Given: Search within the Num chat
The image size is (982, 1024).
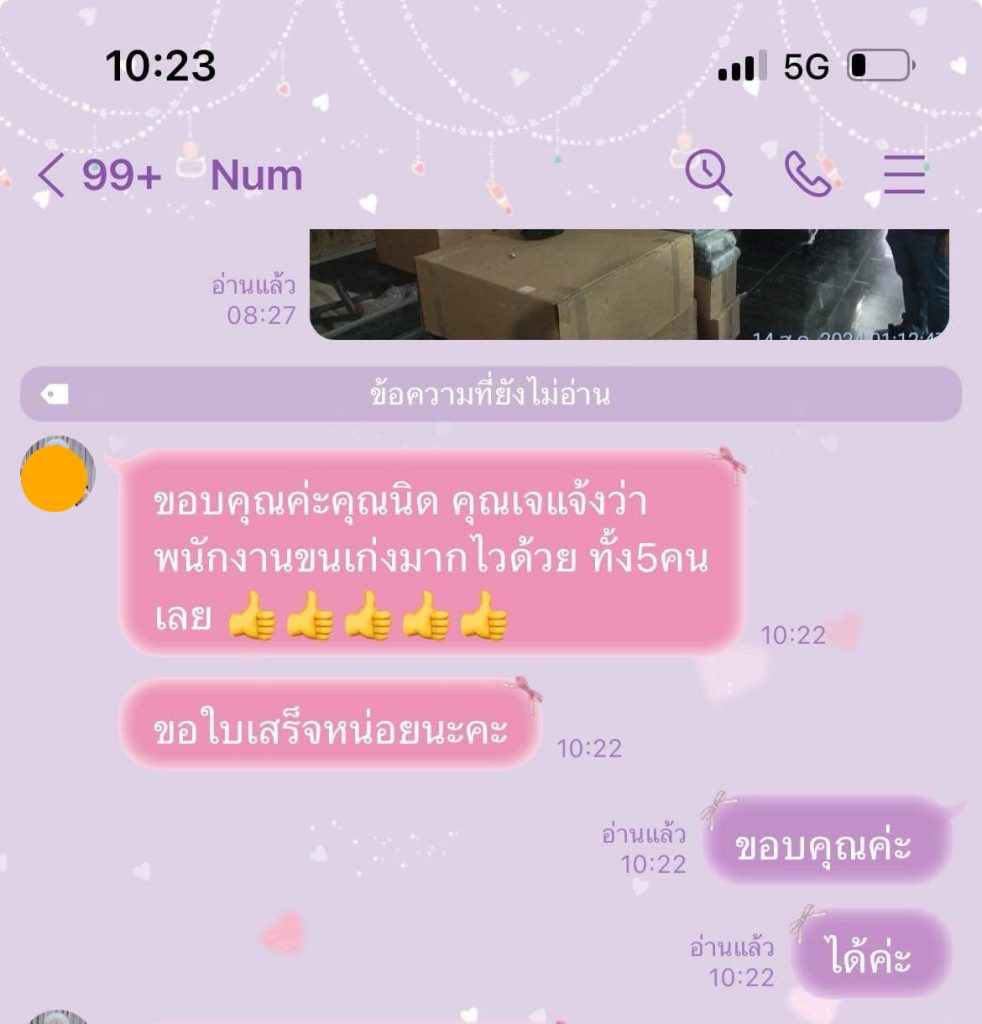Looking at the screenshot, I should pos(708,174).
